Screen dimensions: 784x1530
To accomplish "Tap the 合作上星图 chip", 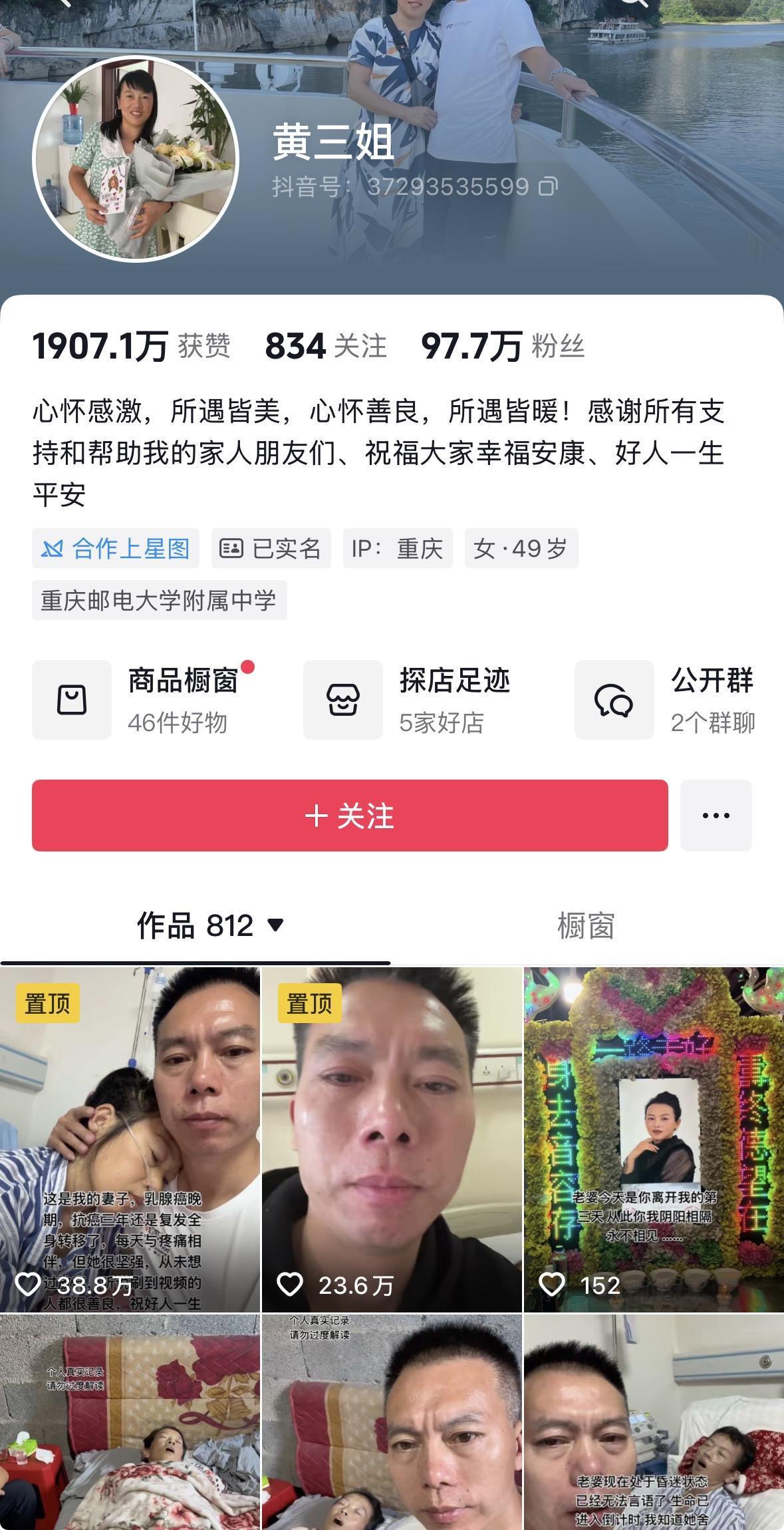I will [116, 549].
